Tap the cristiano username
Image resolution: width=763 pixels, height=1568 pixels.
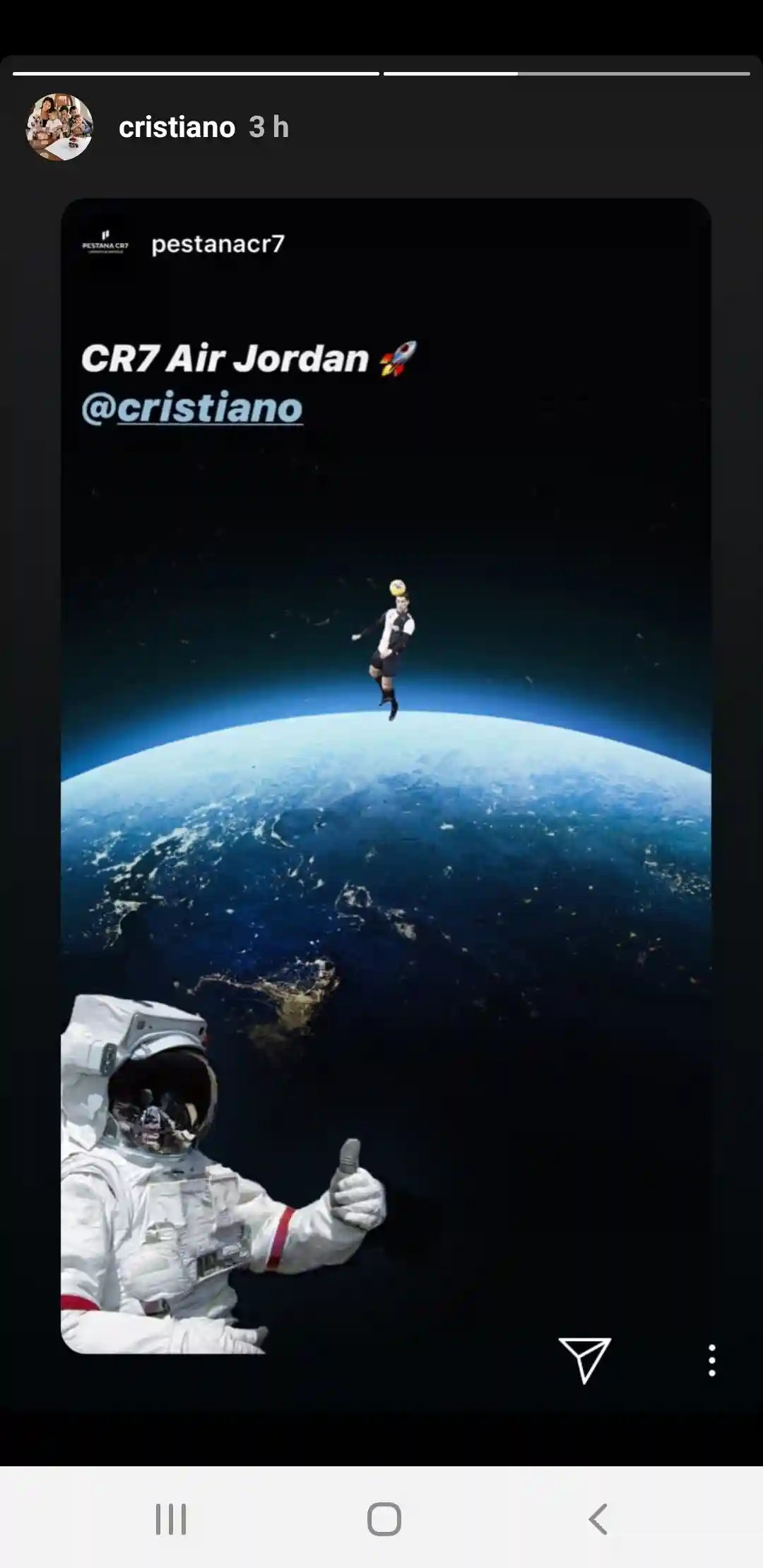coord(177,128)
